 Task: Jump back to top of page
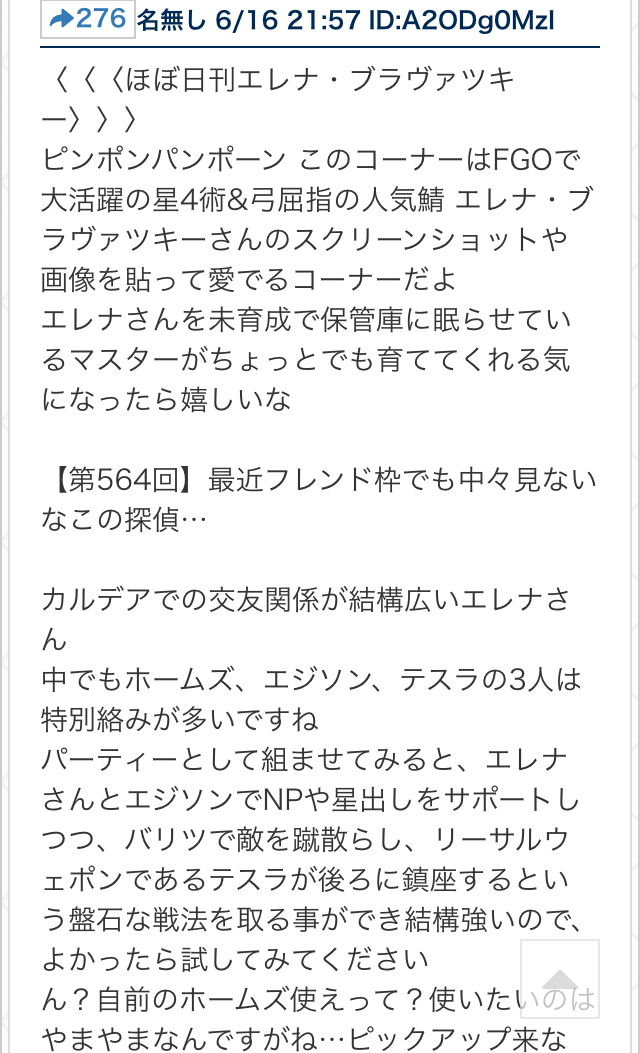click(x=559, y=980)
